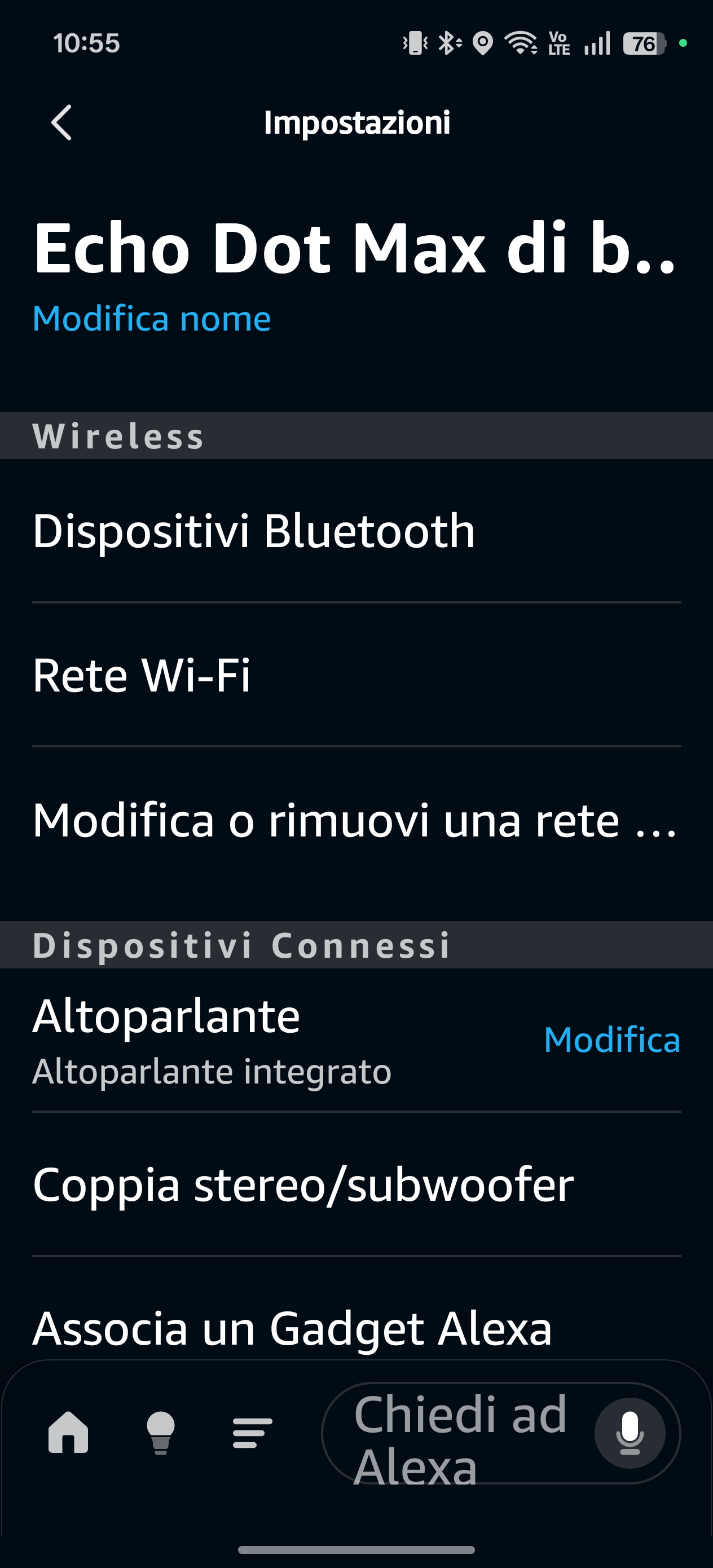Switch to the Home tab

(68, 1433)
